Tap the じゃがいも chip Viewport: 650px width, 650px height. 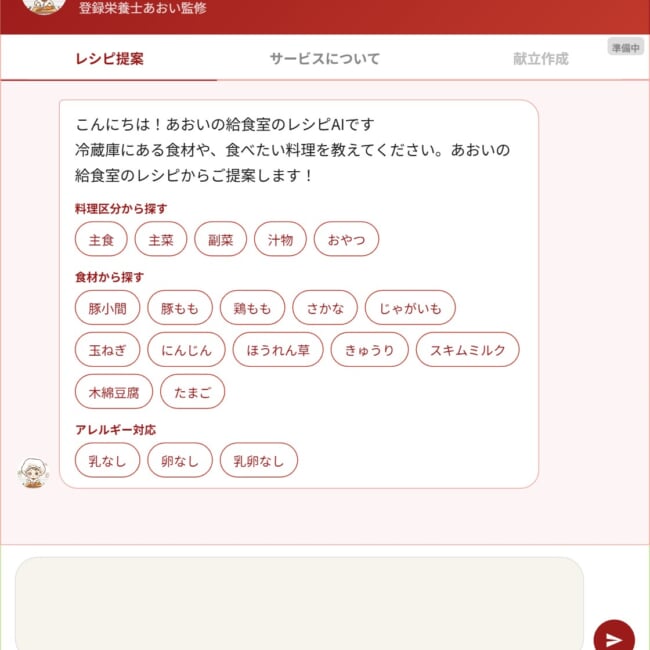point(410,308)
